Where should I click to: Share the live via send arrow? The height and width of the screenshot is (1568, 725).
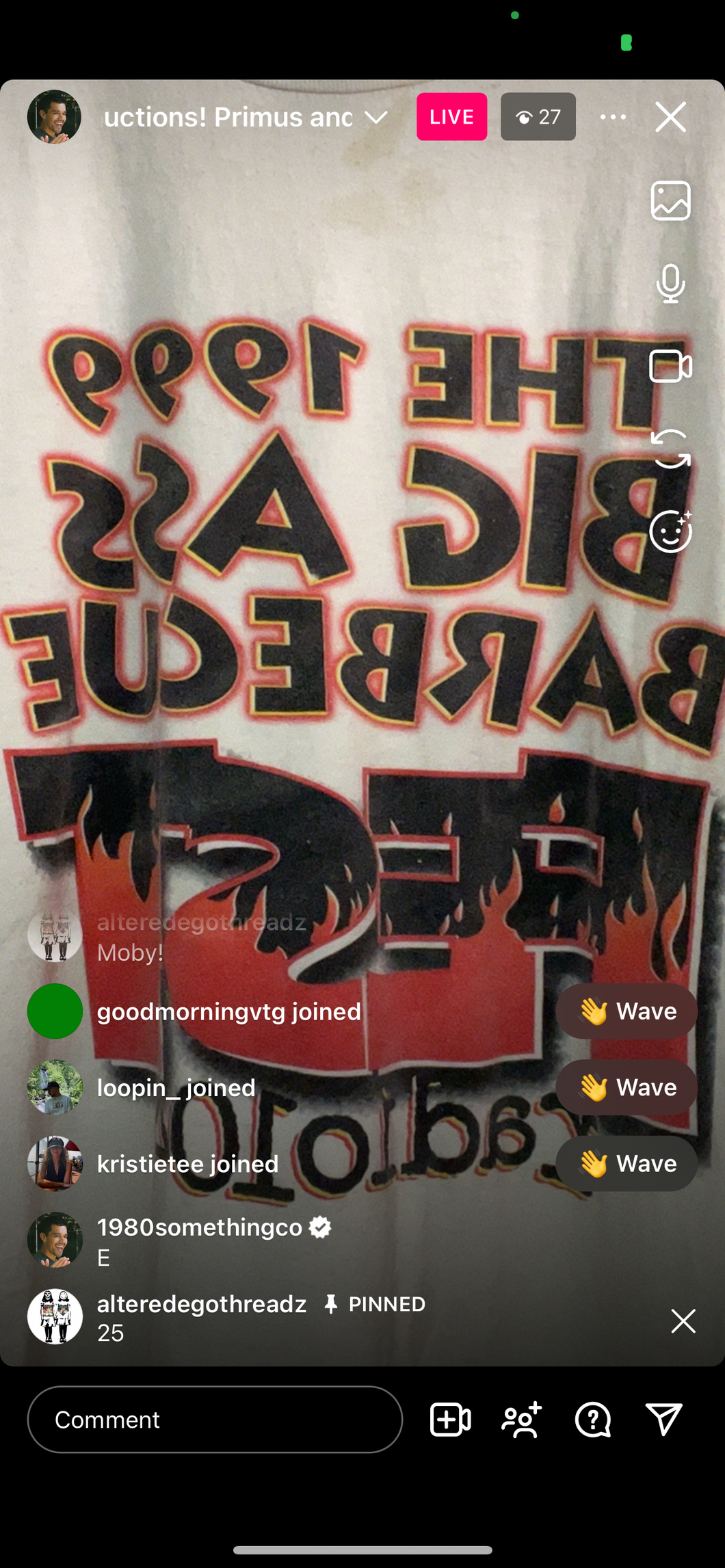pyautogui.click(x=663, y=1419)
